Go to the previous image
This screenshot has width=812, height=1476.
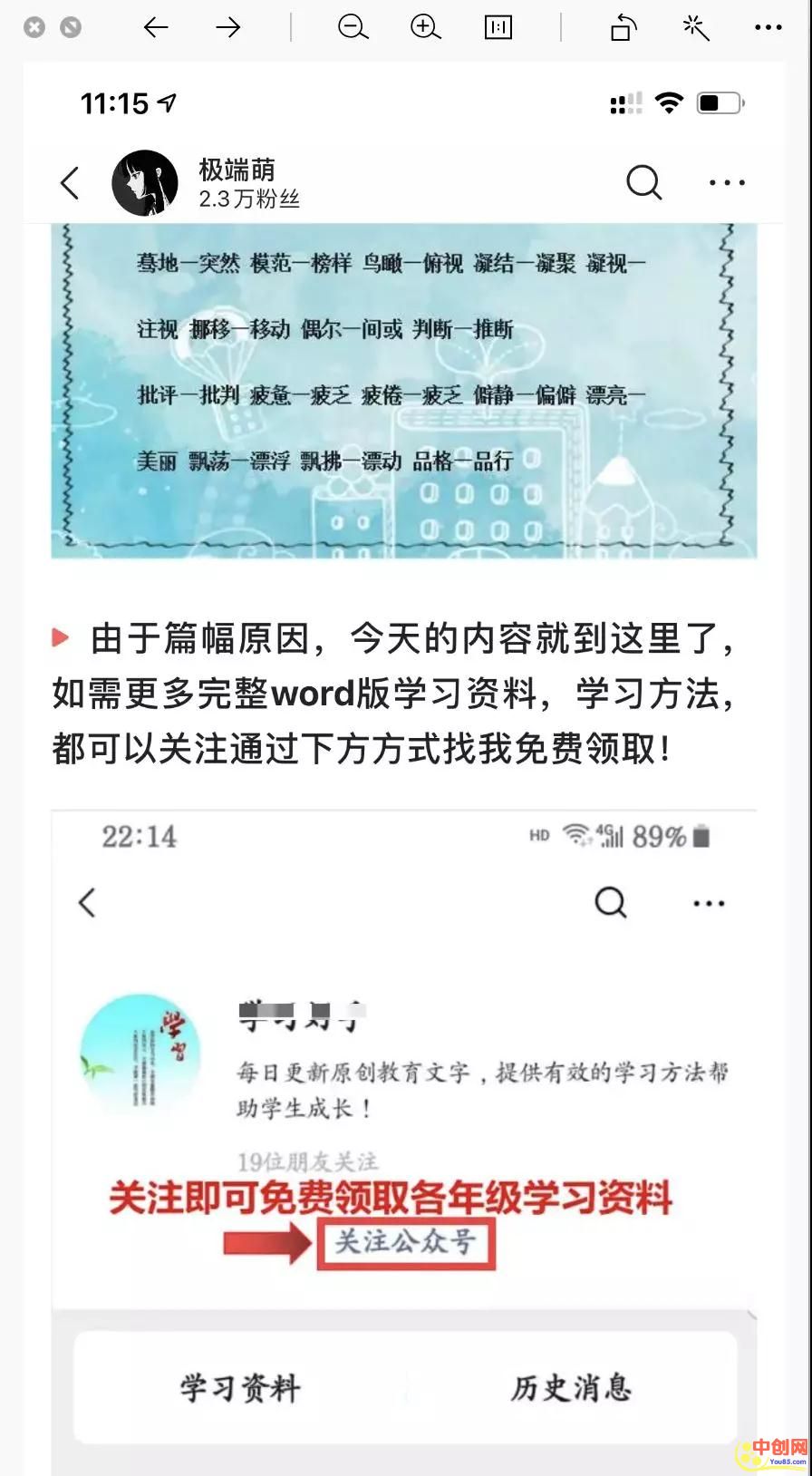[156, 27]
